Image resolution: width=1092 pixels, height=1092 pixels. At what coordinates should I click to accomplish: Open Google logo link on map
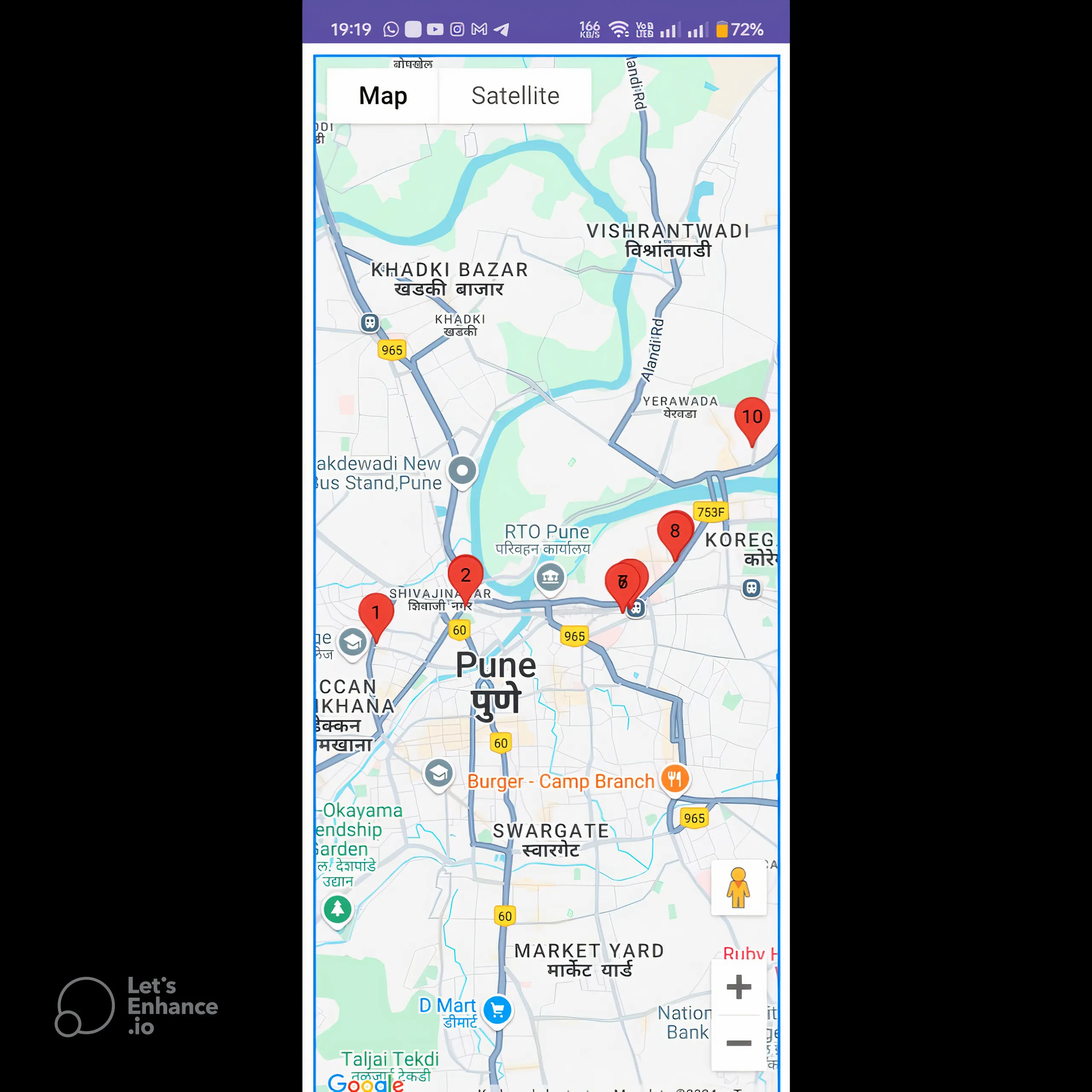coord(365,1082)
